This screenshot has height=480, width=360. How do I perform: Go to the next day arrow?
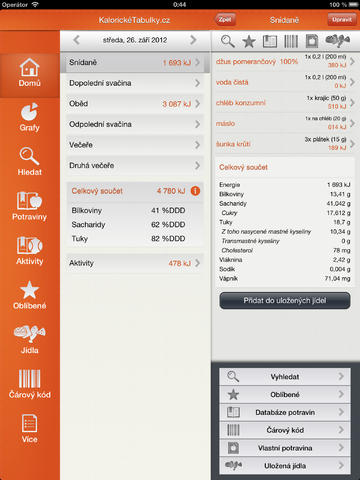click(193, 40)
